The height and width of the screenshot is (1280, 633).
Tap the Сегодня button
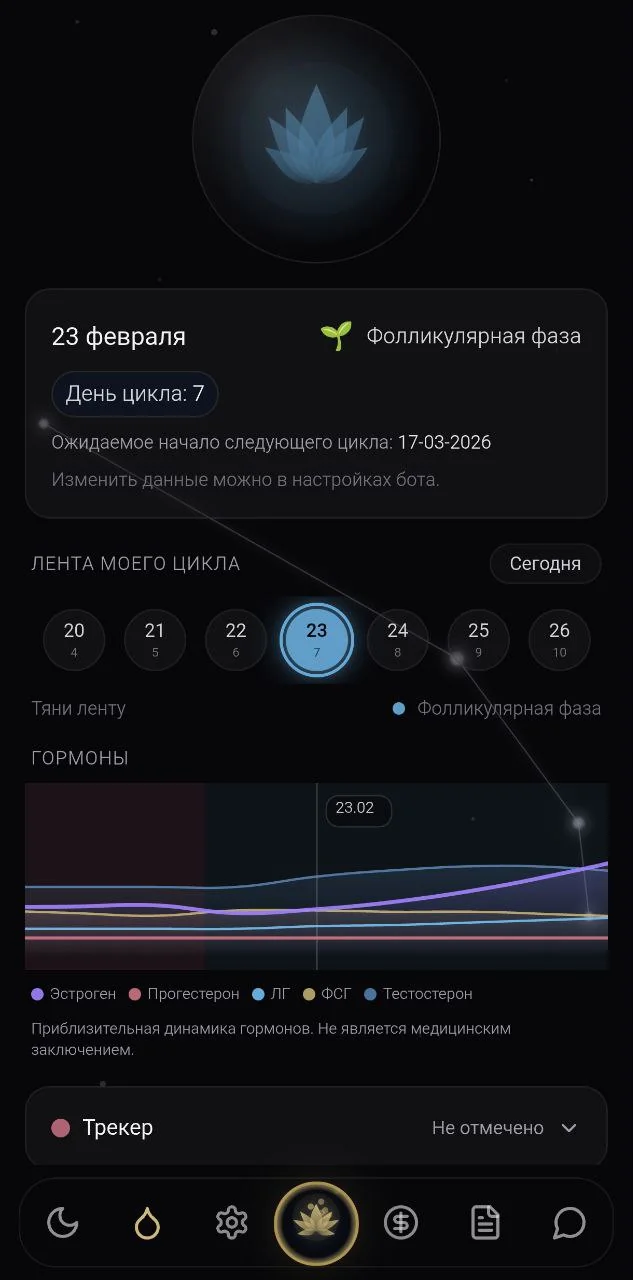coord(545,563)
